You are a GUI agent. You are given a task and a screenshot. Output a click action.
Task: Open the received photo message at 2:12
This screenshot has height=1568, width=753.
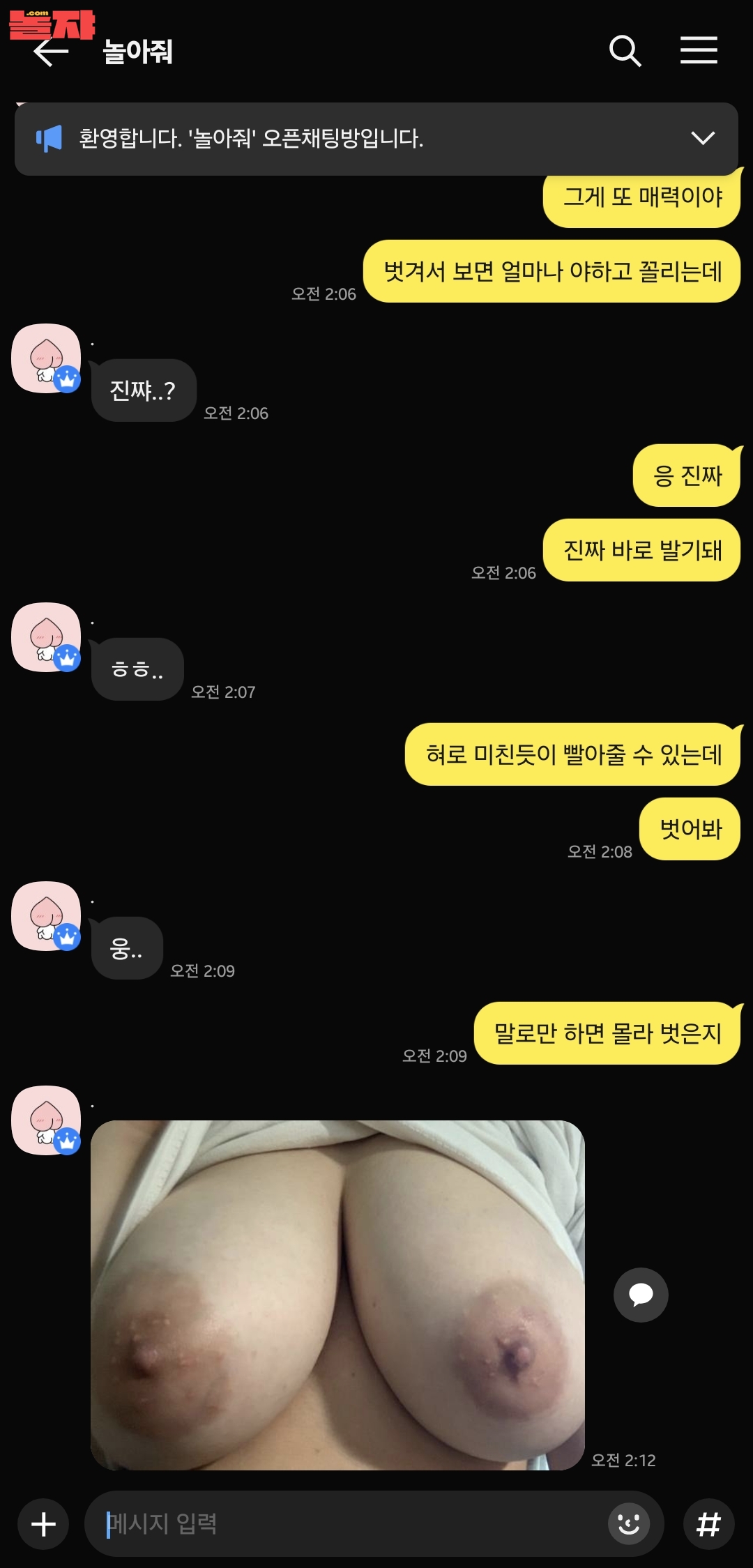337,1295
